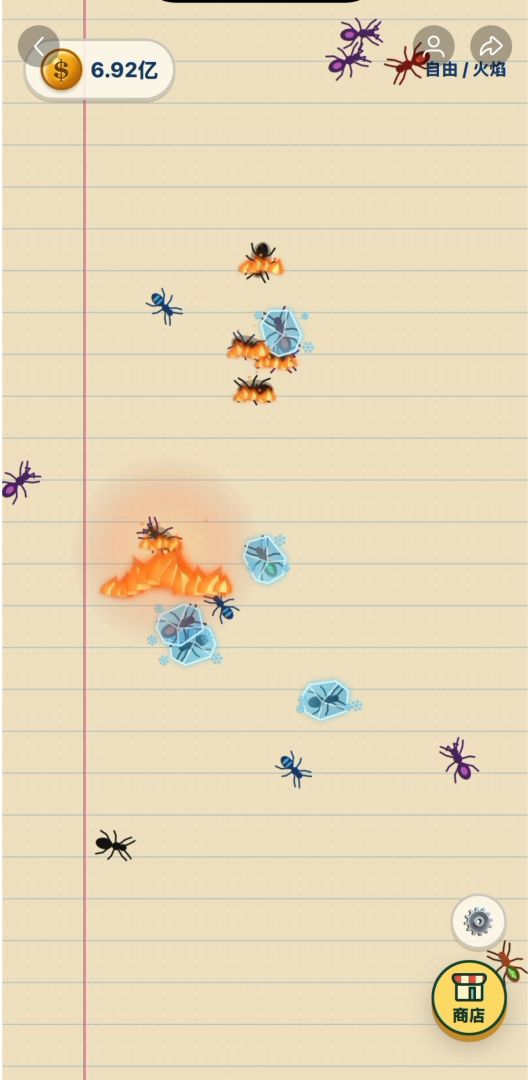Open the 商店 shop button

point(469,997)
